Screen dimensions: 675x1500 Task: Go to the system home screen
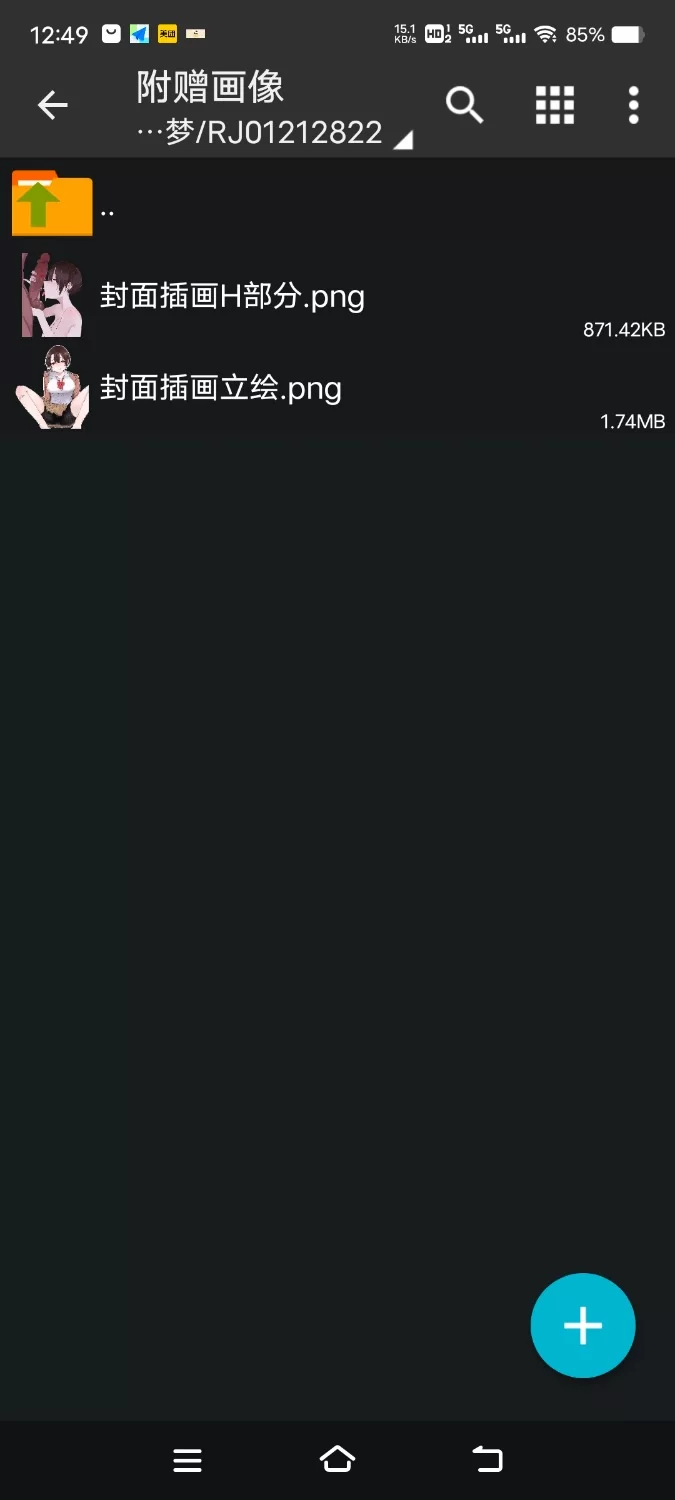pos(337,1460)
